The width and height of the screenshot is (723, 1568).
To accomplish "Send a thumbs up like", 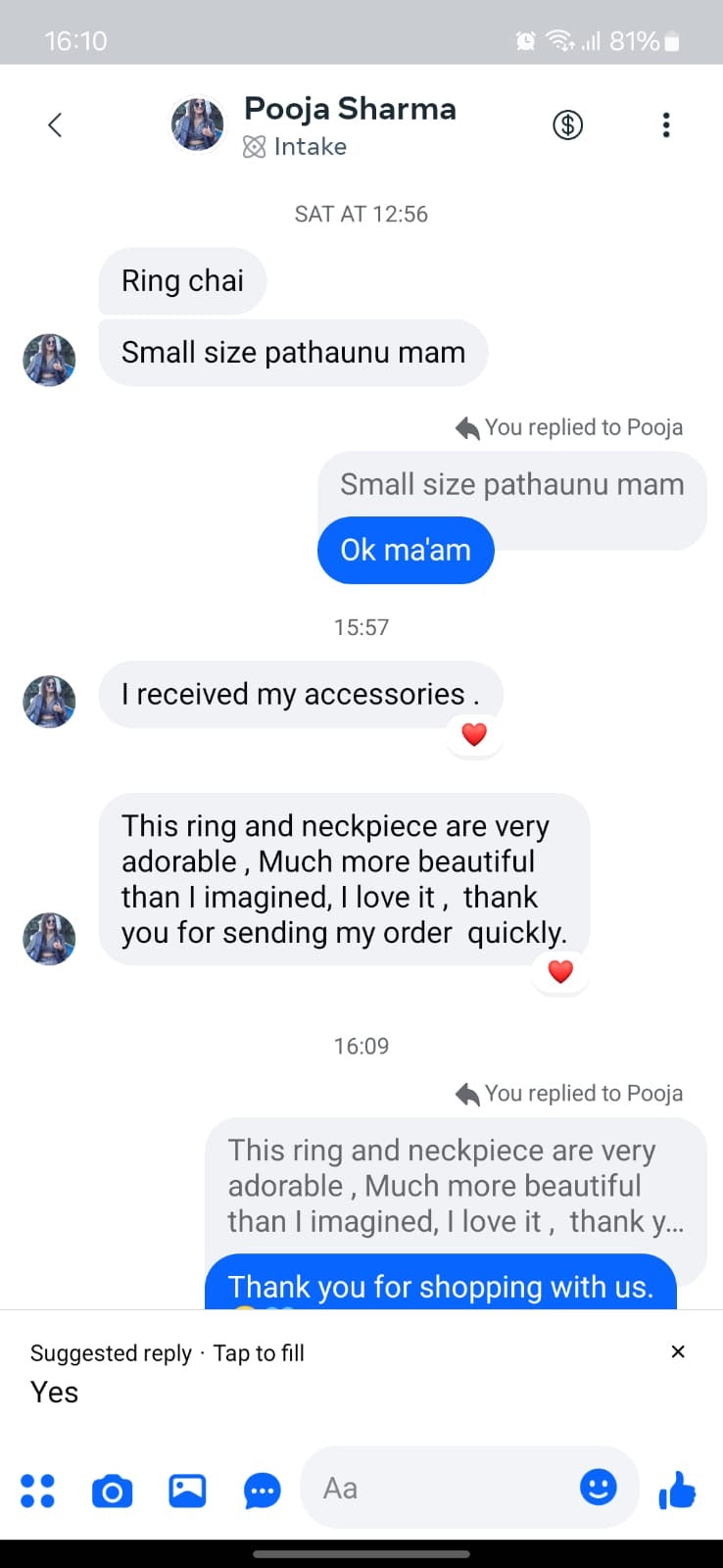I will pos(679,1491).
